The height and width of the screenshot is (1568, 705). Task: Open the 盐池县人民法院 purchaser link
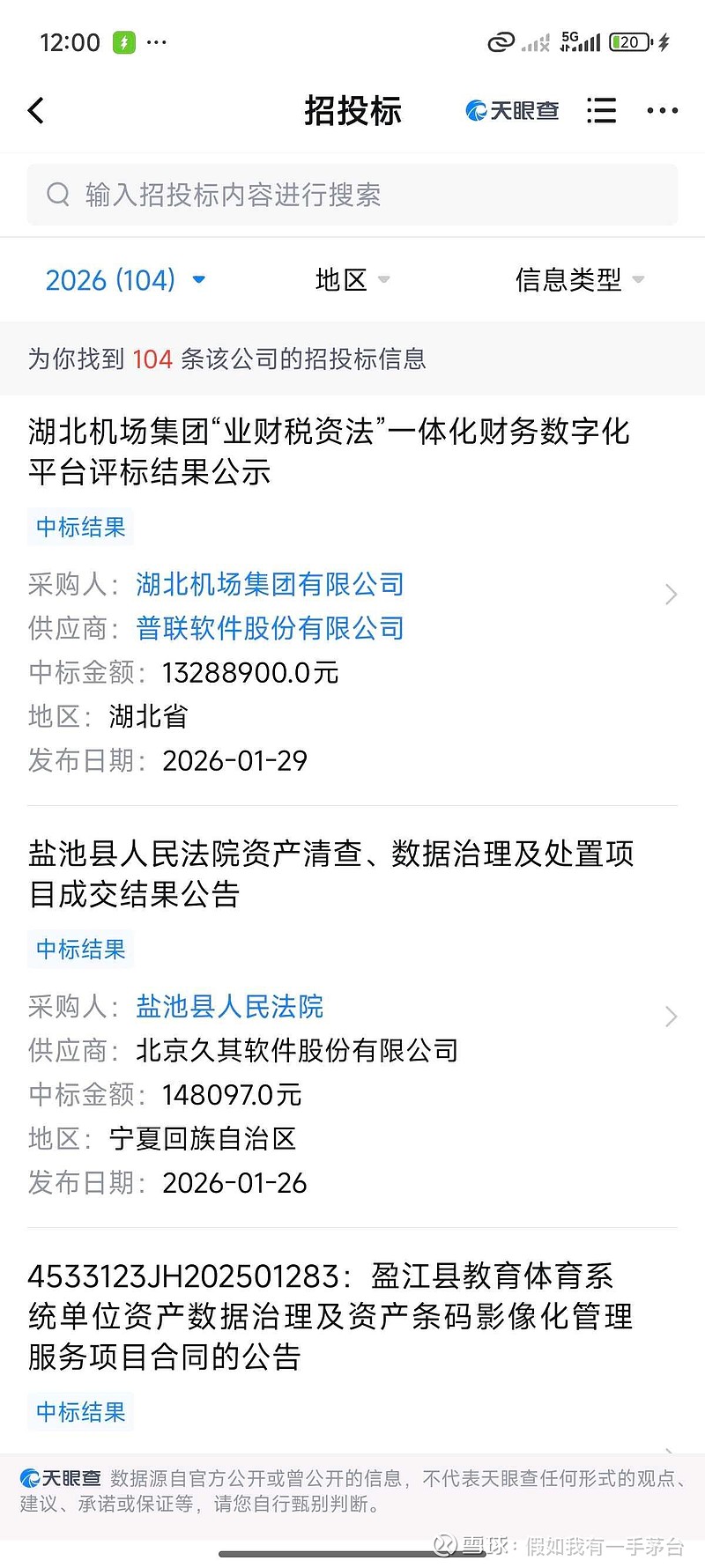pyautogui.click(x=230, y=1007)
